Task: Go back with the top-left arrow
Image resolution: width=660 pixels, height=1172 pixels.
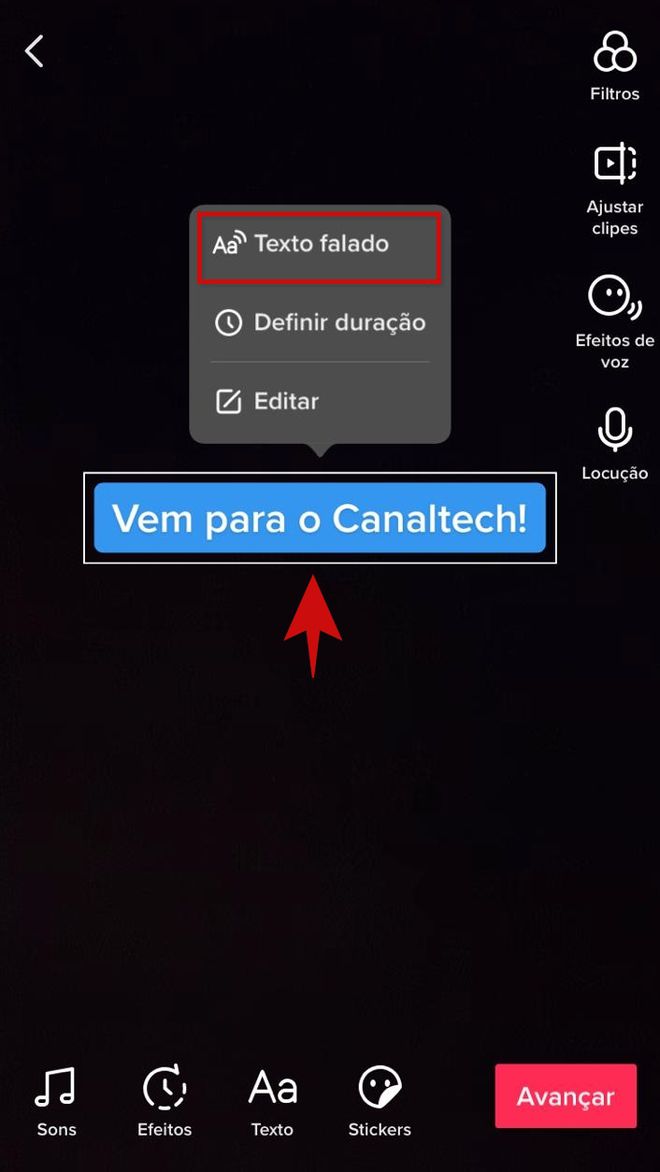Action: (x=34, y=52)
